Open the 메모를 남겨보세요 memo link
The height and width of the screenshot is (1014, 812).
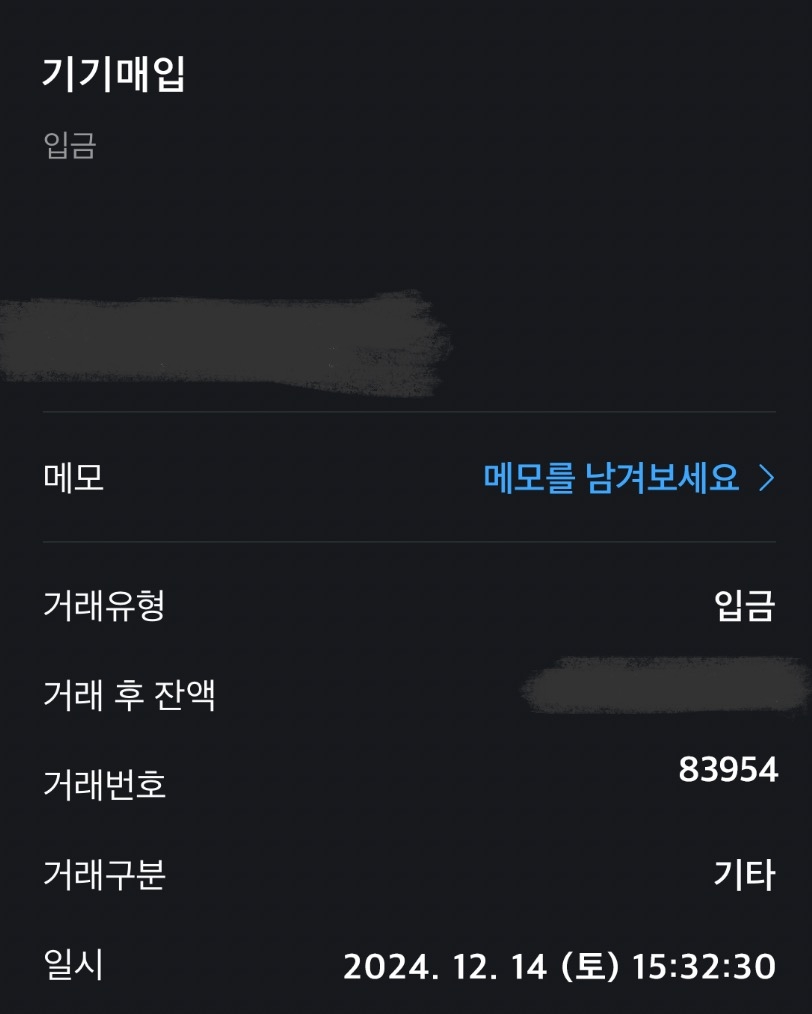pos(628,478)
